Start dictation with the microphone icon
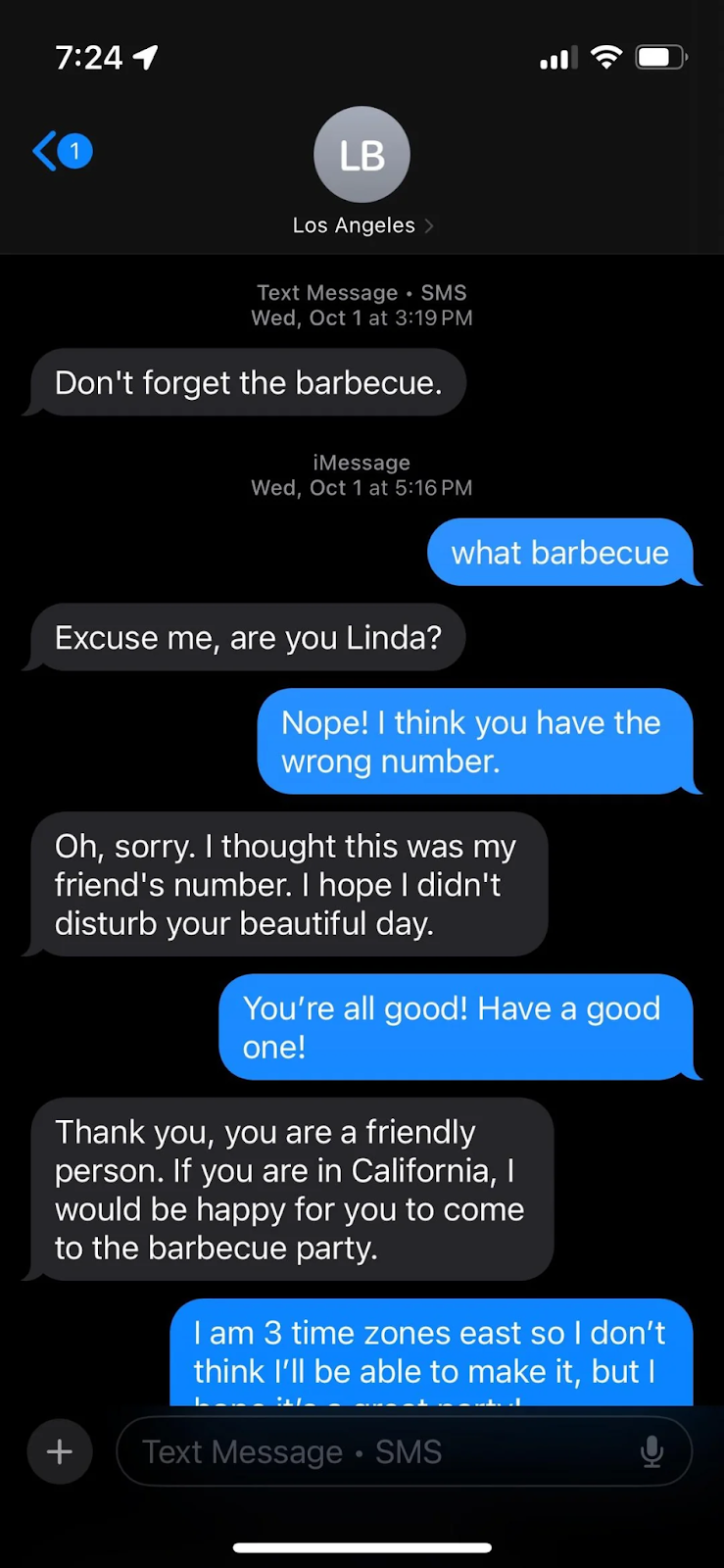The width and height of the screenshot is (724, 1568). coord(652,1451)
